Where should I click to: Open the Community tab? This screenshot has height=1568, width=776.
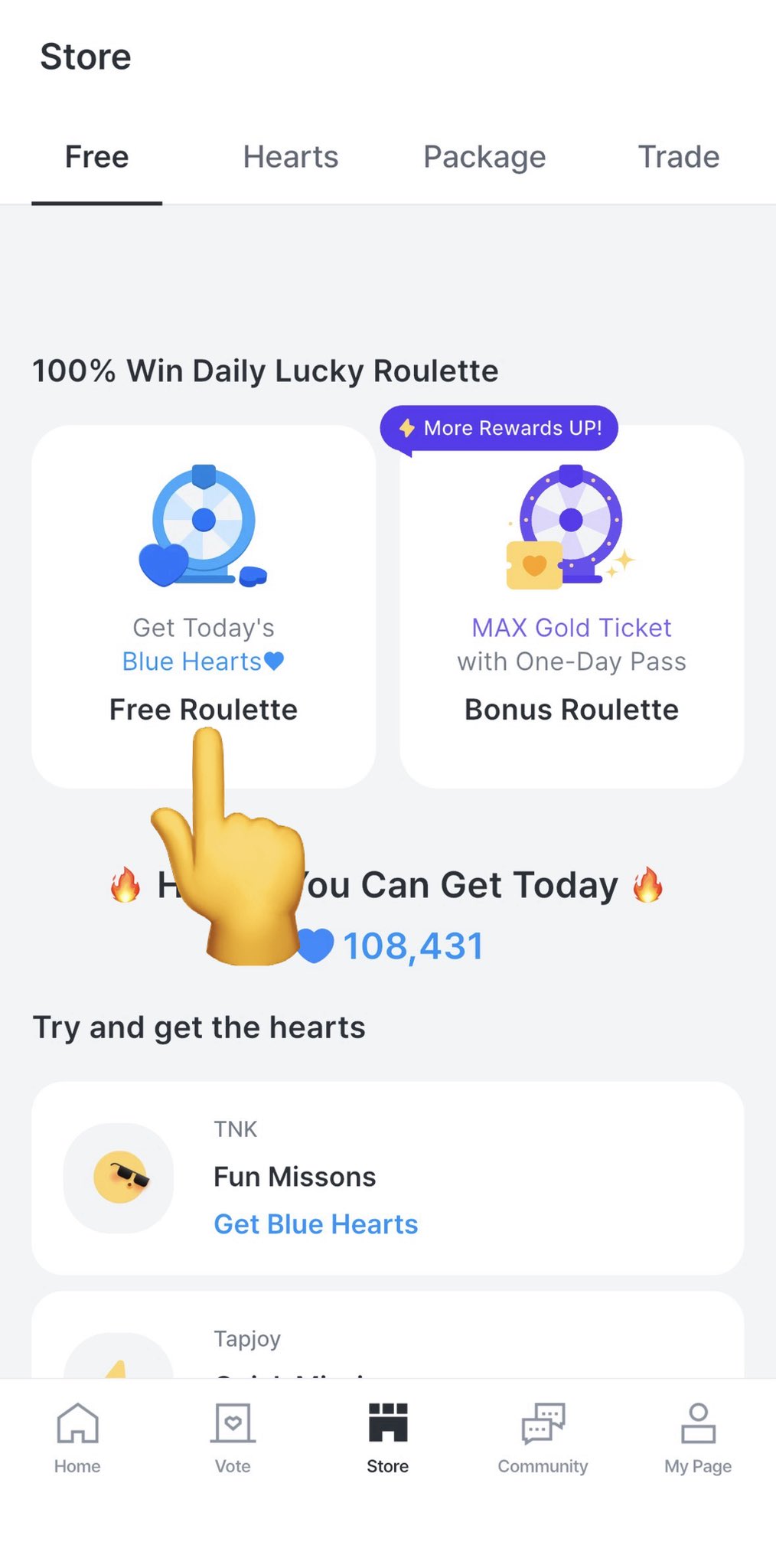click(543, 1438)
